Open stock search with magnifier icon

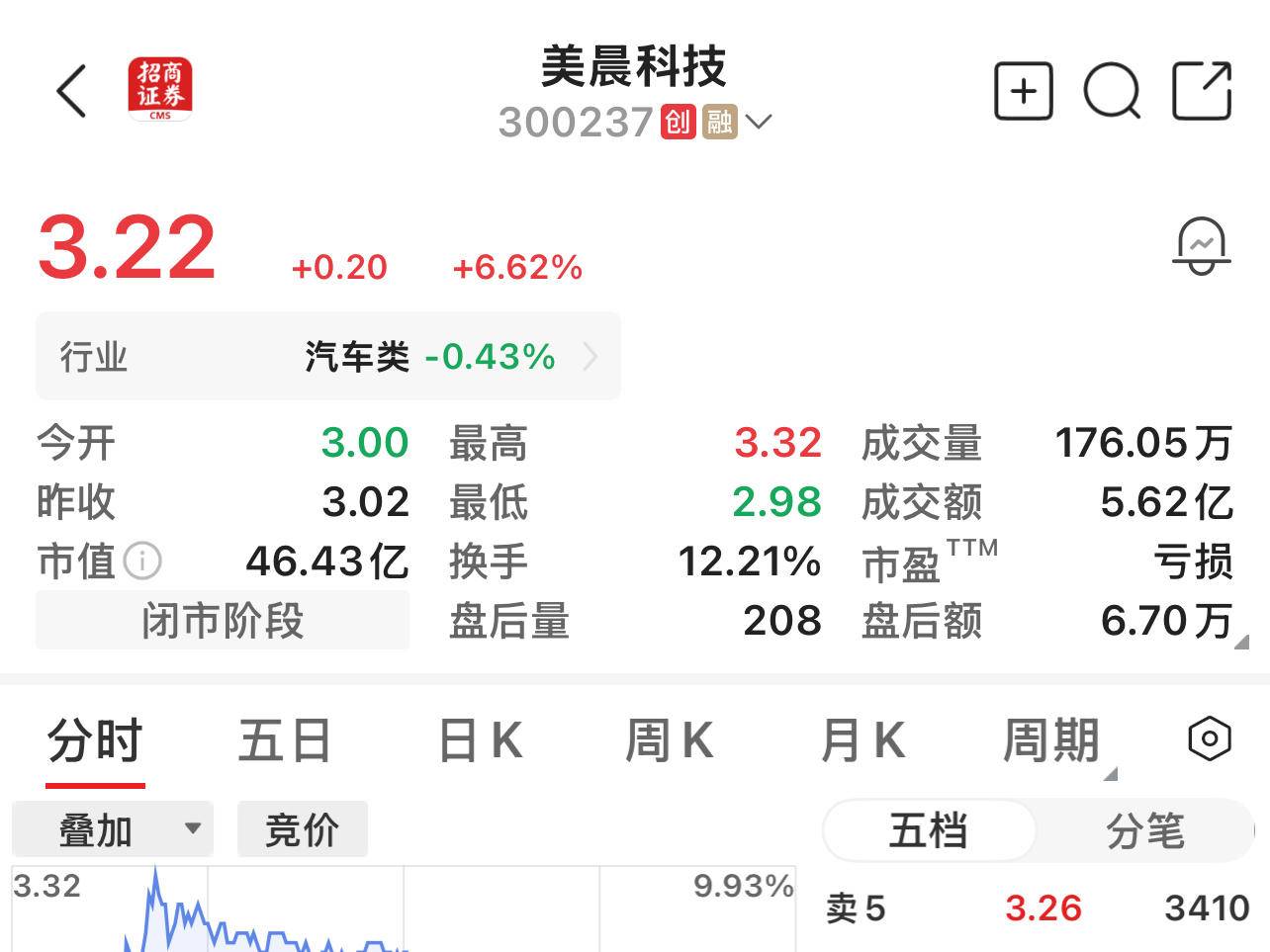[1112, 91]
